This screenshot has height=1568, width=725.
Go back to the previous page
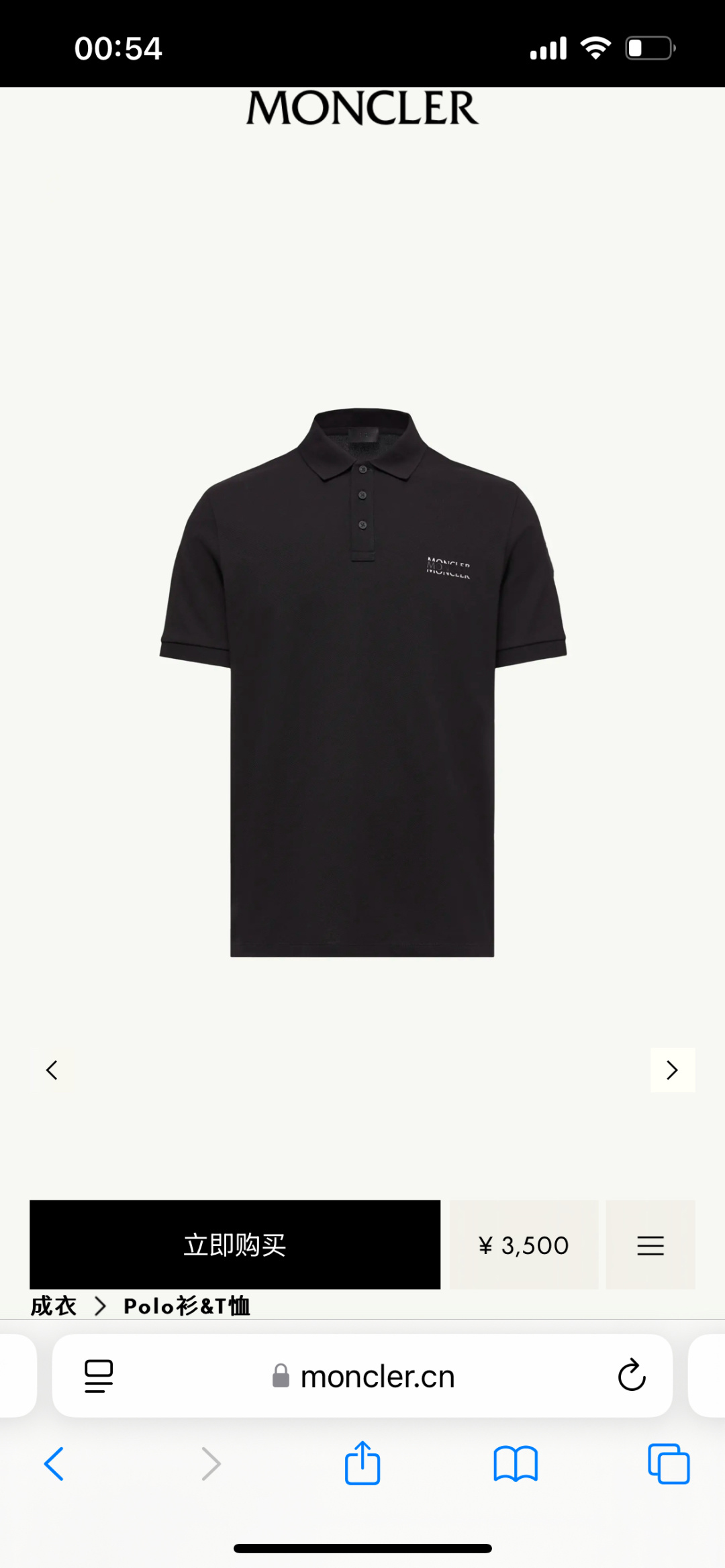tap(54, 1463)
